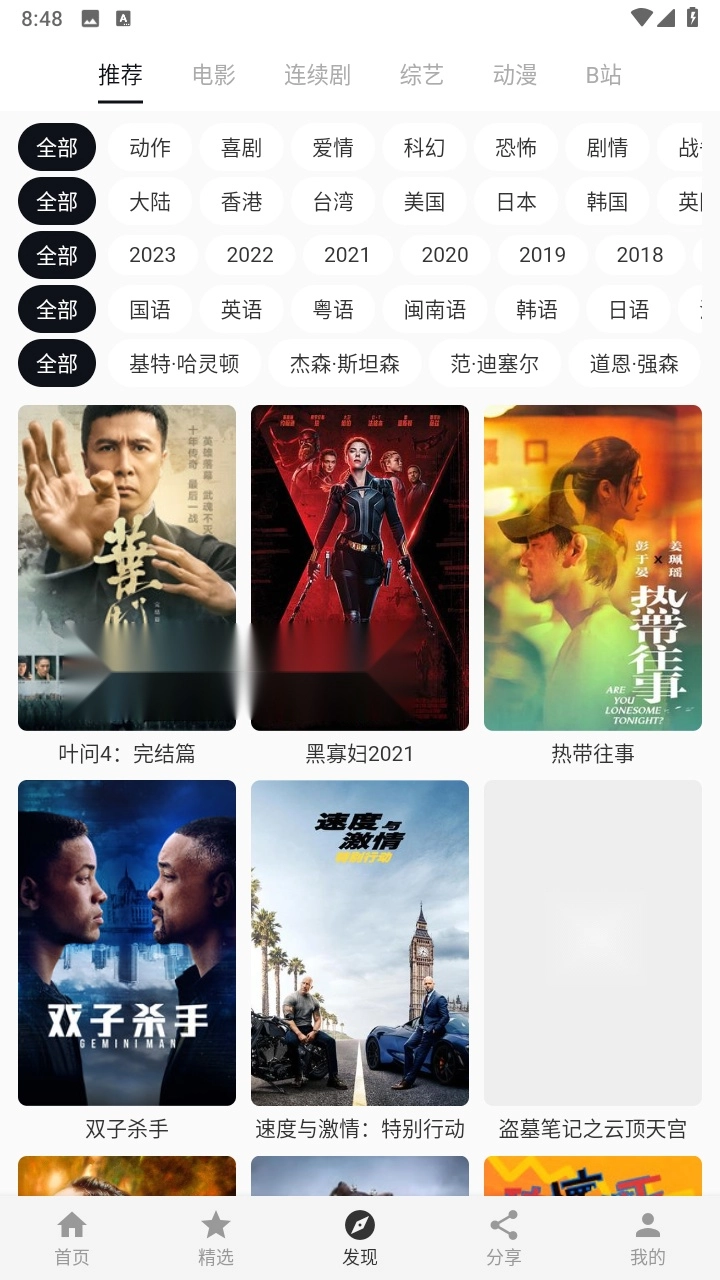
Task: Switch to the B站 tab
Action: pyautogui.click(x=604, y=75)
